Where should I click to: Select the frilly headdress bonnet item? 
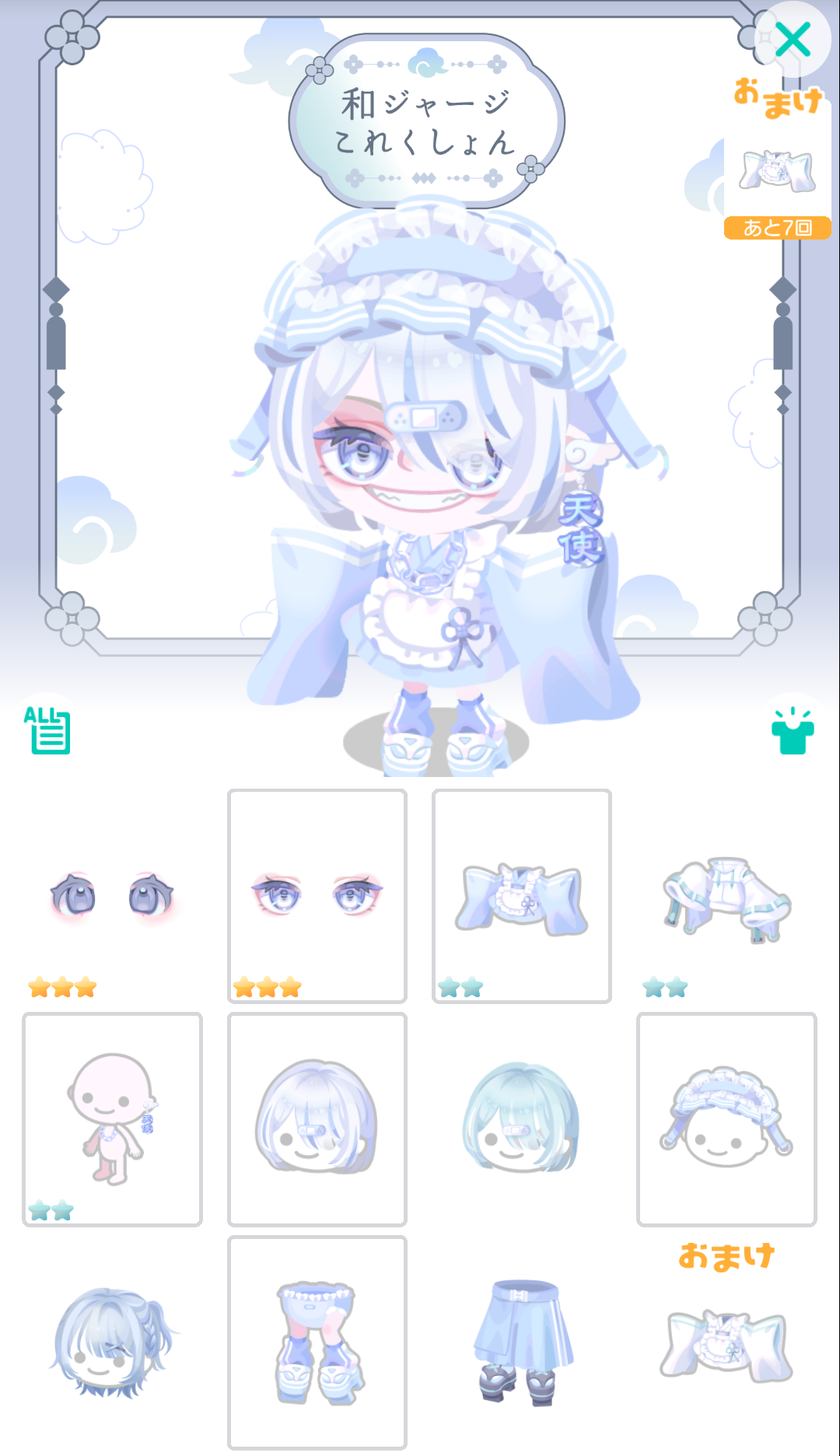(726, 1119)
